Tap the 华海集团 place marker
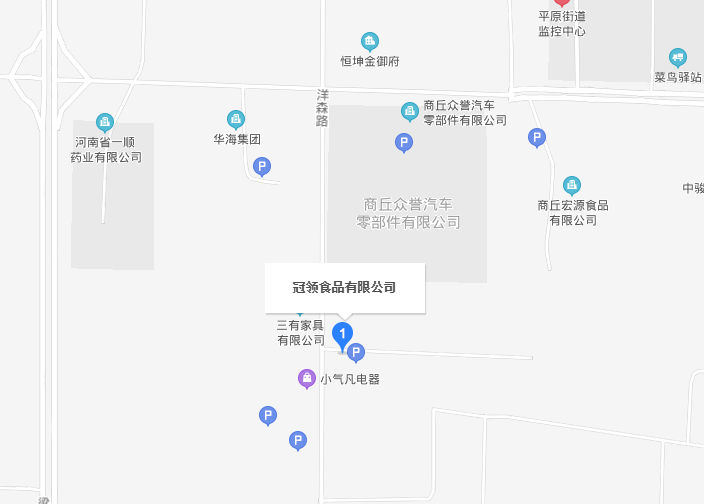 pos(236,119)
